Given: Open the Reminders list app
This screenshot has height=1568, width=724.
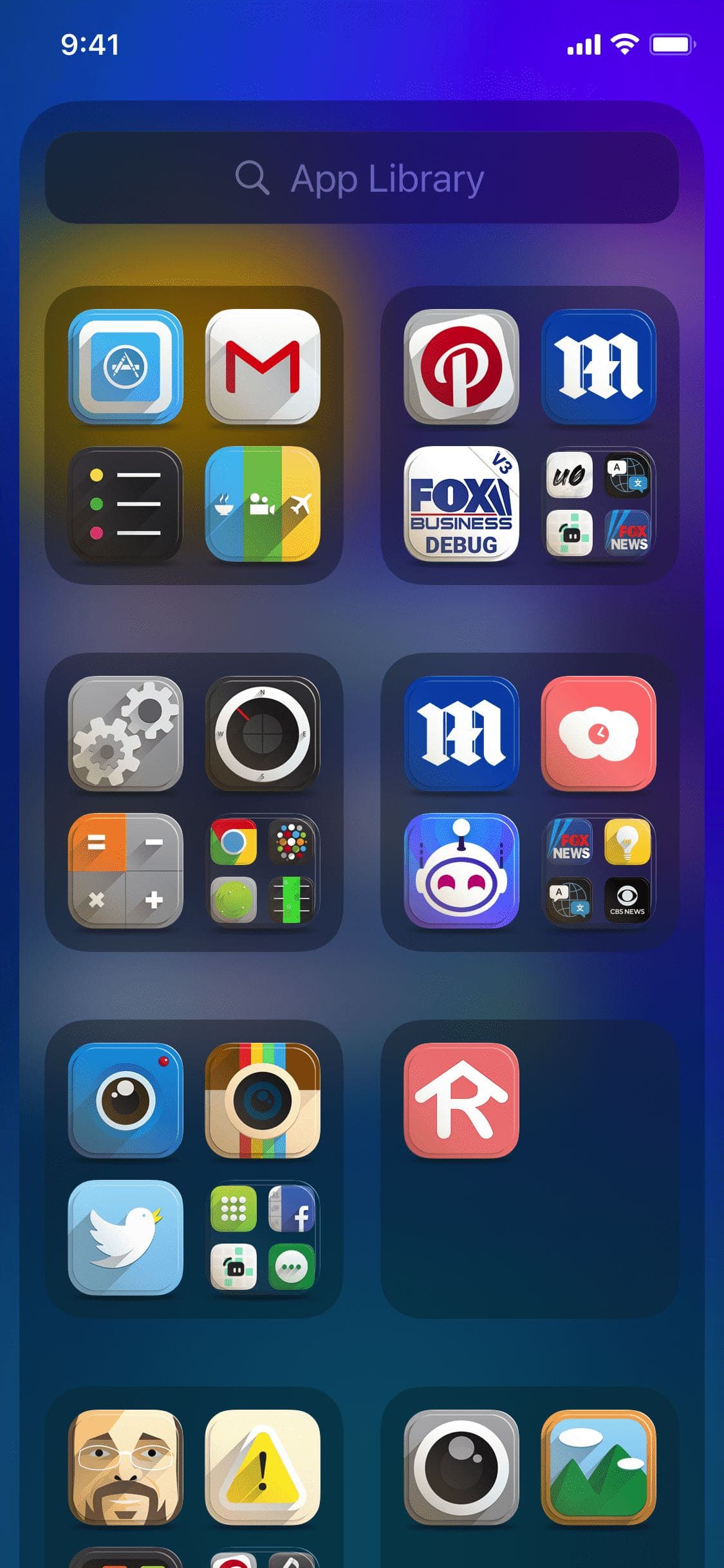Looking at the screenshot, I should (x=125, y=504).
